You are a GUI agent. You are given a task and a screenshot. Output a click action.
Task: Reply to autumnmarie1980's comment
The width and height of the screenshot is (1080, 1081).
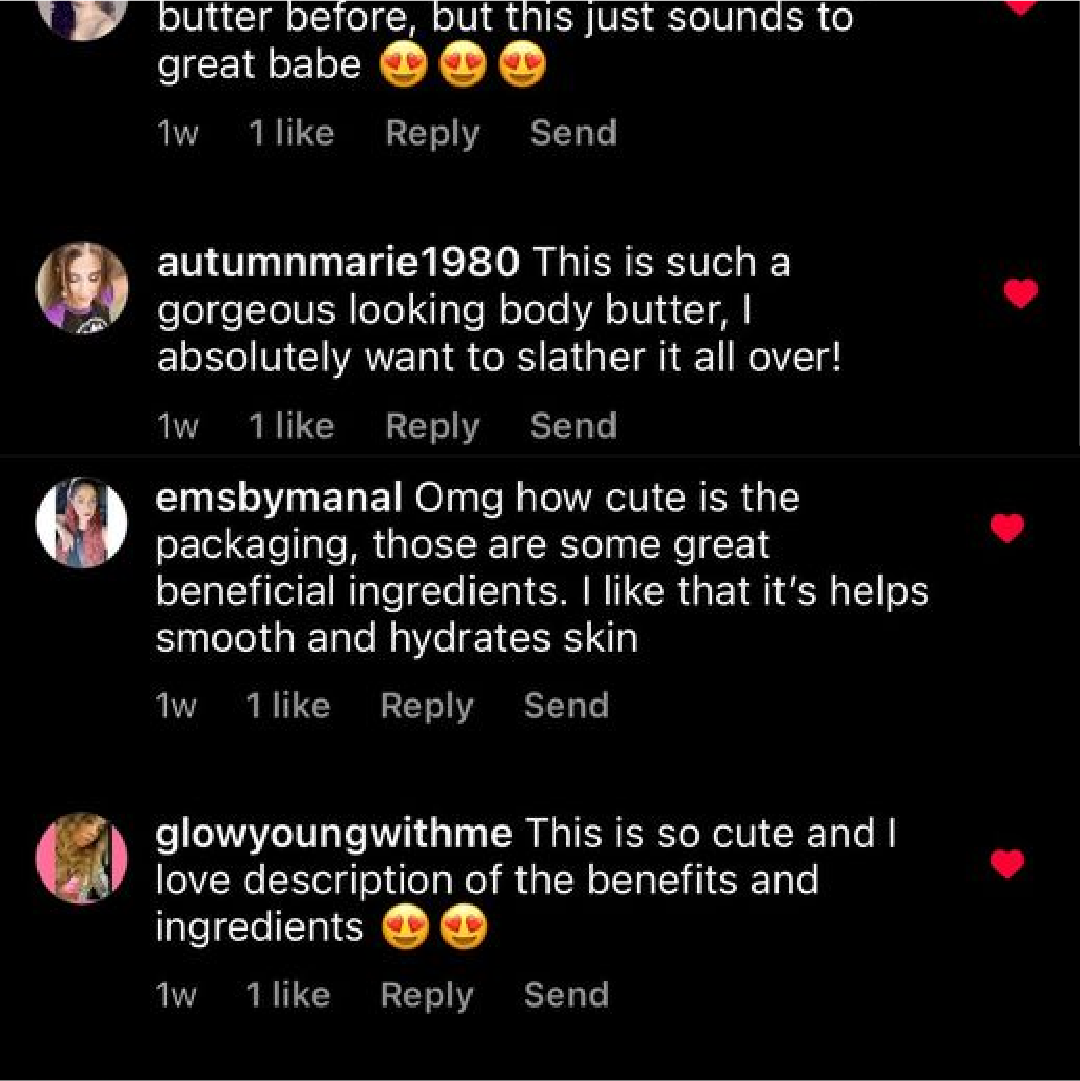[x=432, y=426]
